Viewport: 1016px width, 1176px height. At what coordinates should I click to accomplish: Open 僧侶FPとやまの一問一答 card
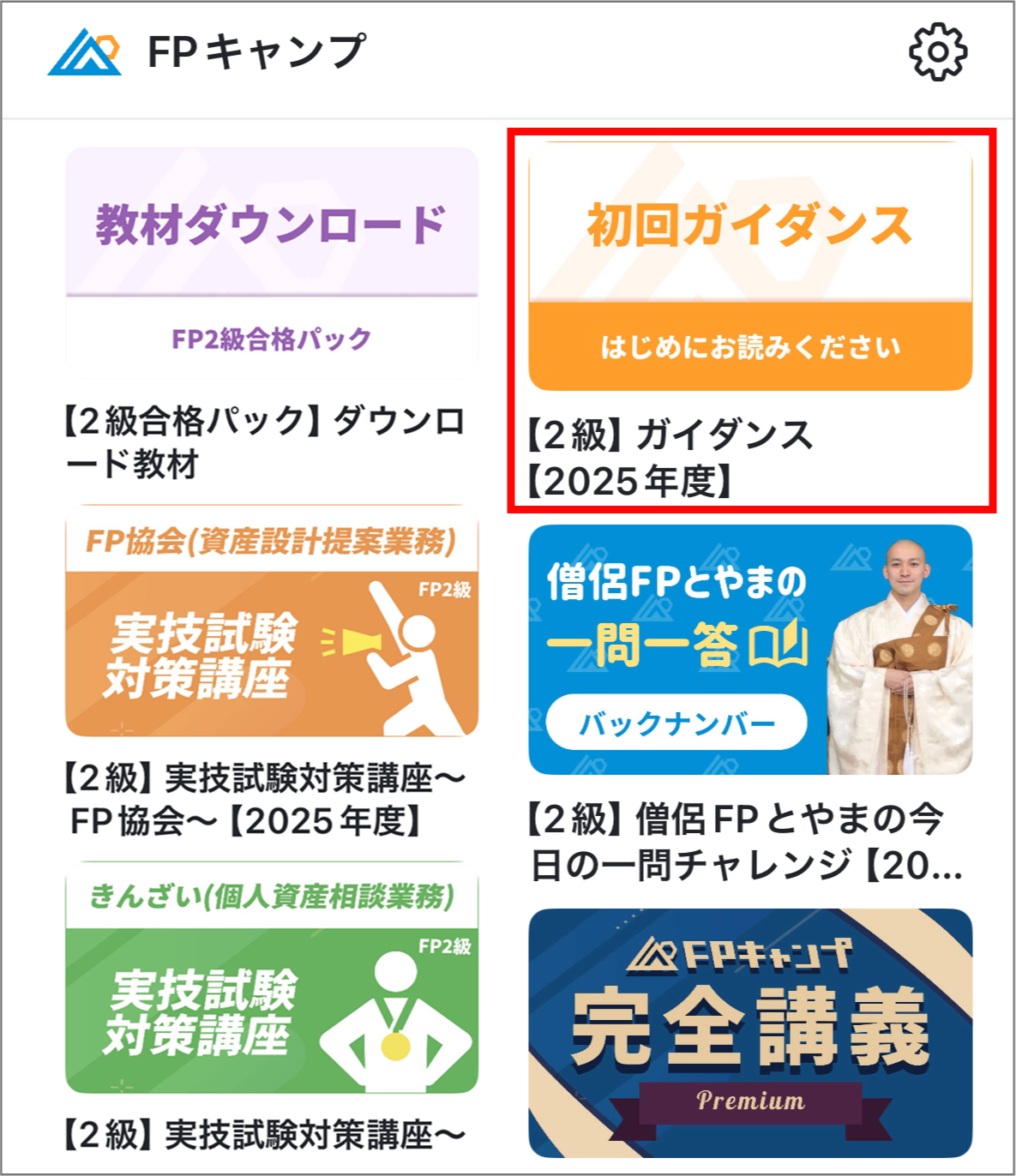(750, 650)
